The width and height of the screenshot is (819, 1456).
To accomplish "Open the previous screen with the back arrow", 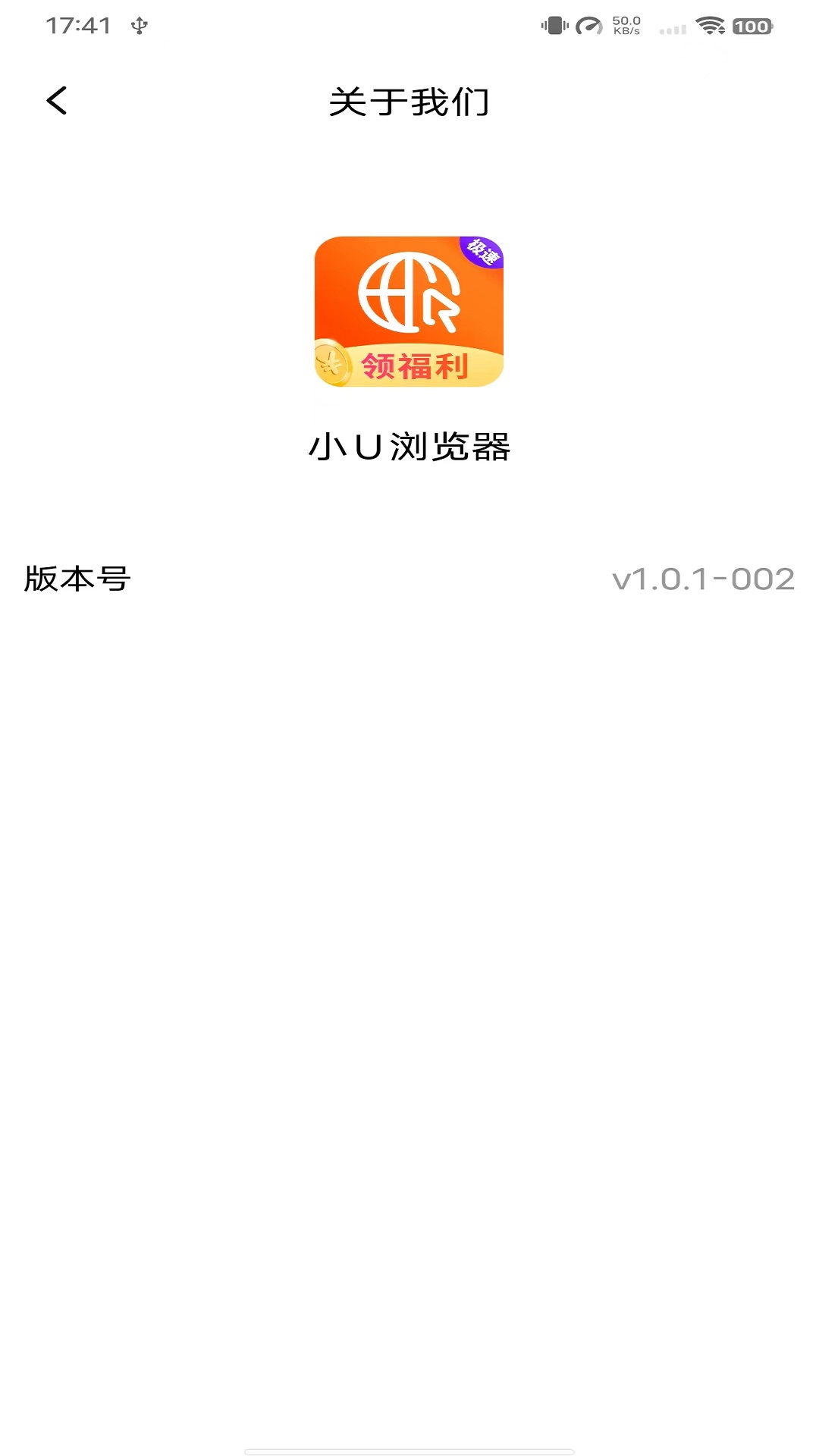I will (57, 99).
